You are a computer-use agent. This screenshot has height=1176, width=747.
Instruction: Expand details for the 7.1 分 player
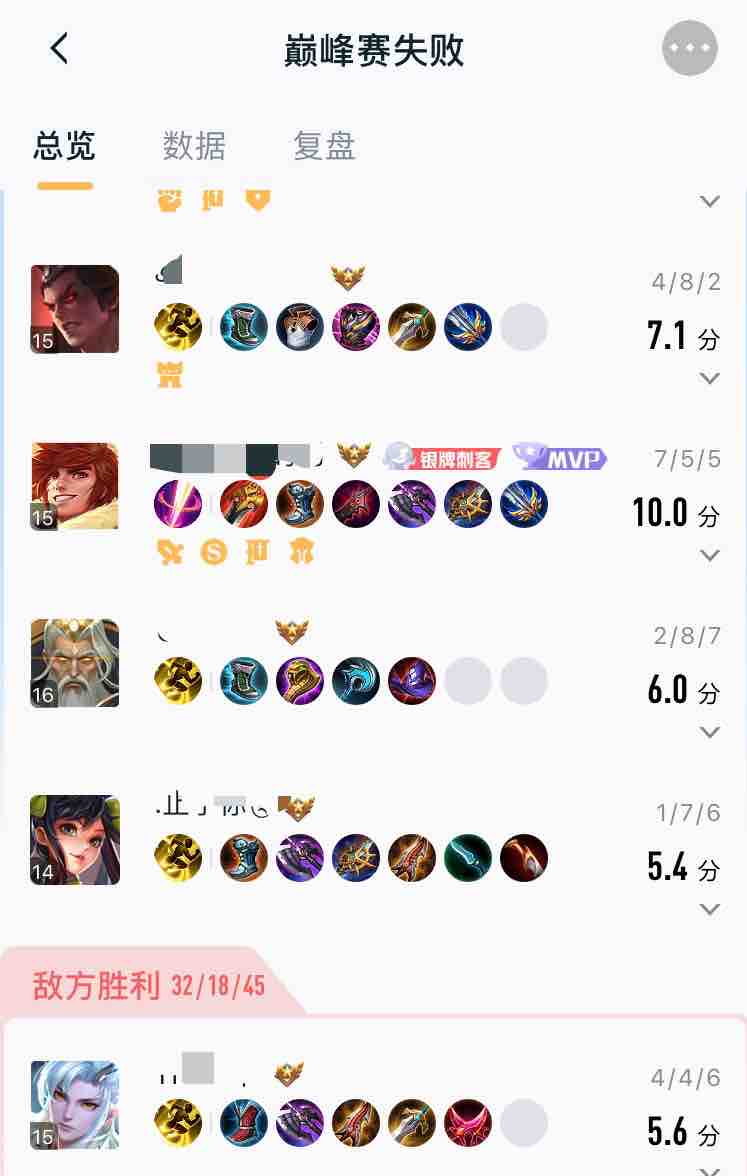click(710, 378)
